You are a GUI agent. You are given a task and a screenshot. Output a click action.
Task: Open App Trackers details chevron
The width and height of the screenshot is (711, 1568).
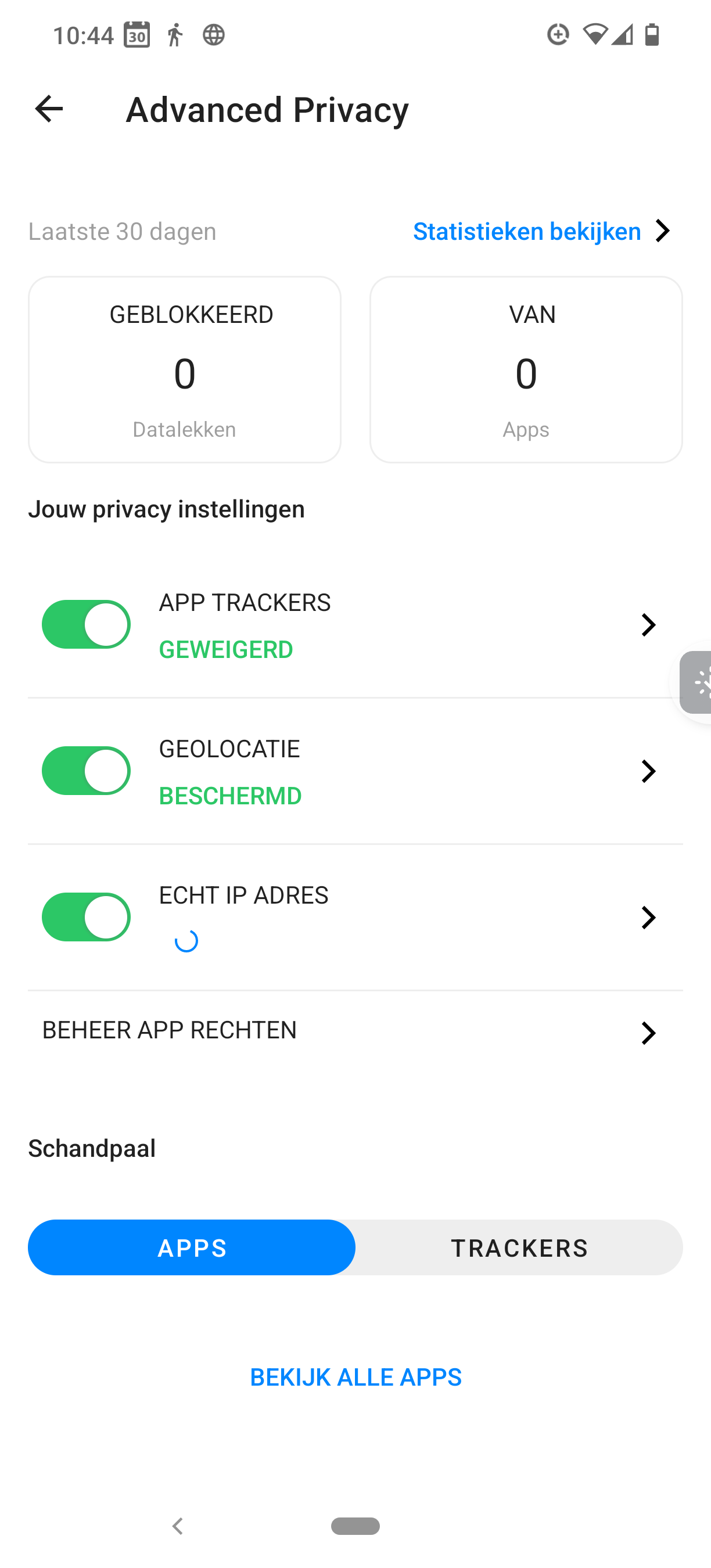click(648, 624)
